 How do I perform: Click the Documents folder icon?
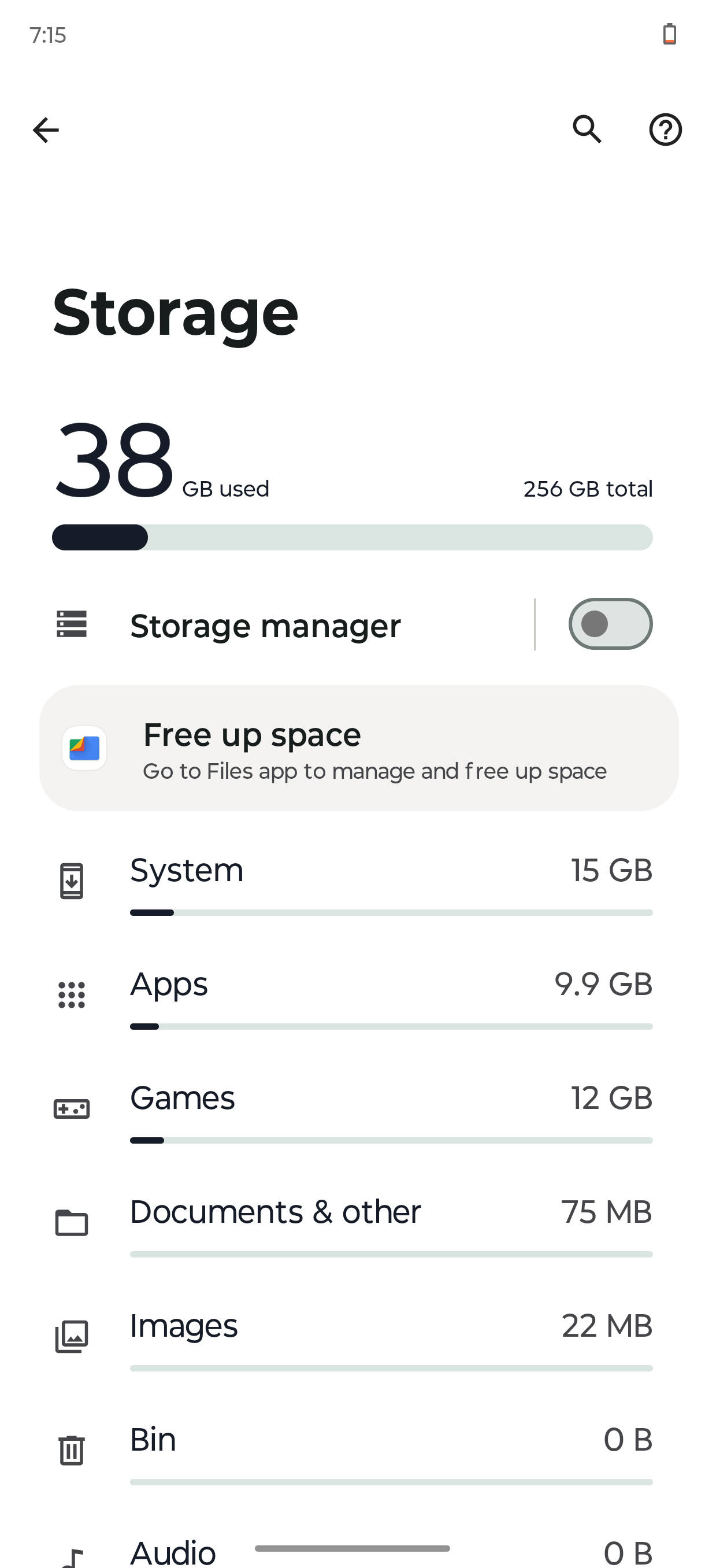pos(71,1223)
